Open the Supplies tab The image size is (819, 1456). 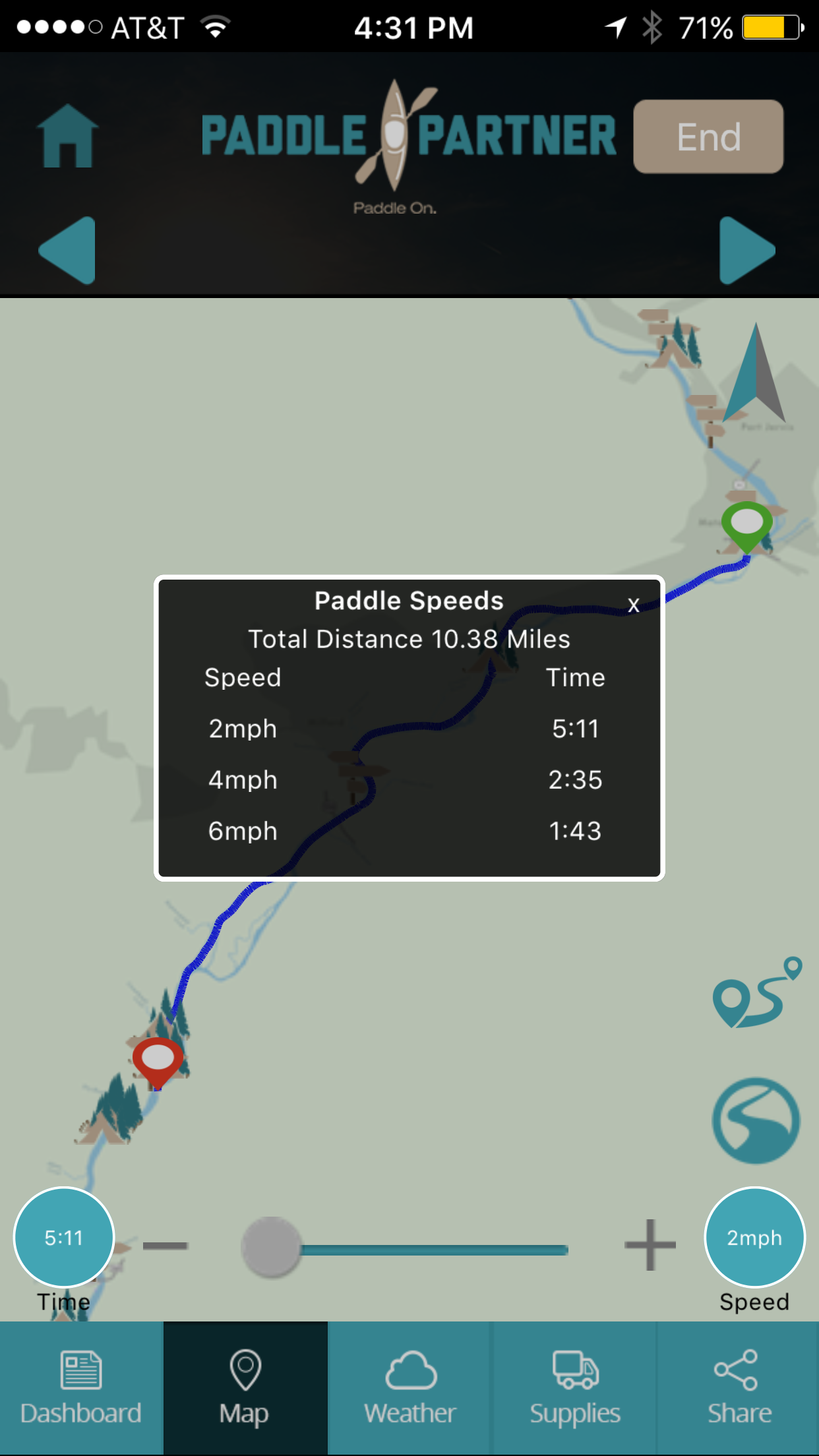574,1388
